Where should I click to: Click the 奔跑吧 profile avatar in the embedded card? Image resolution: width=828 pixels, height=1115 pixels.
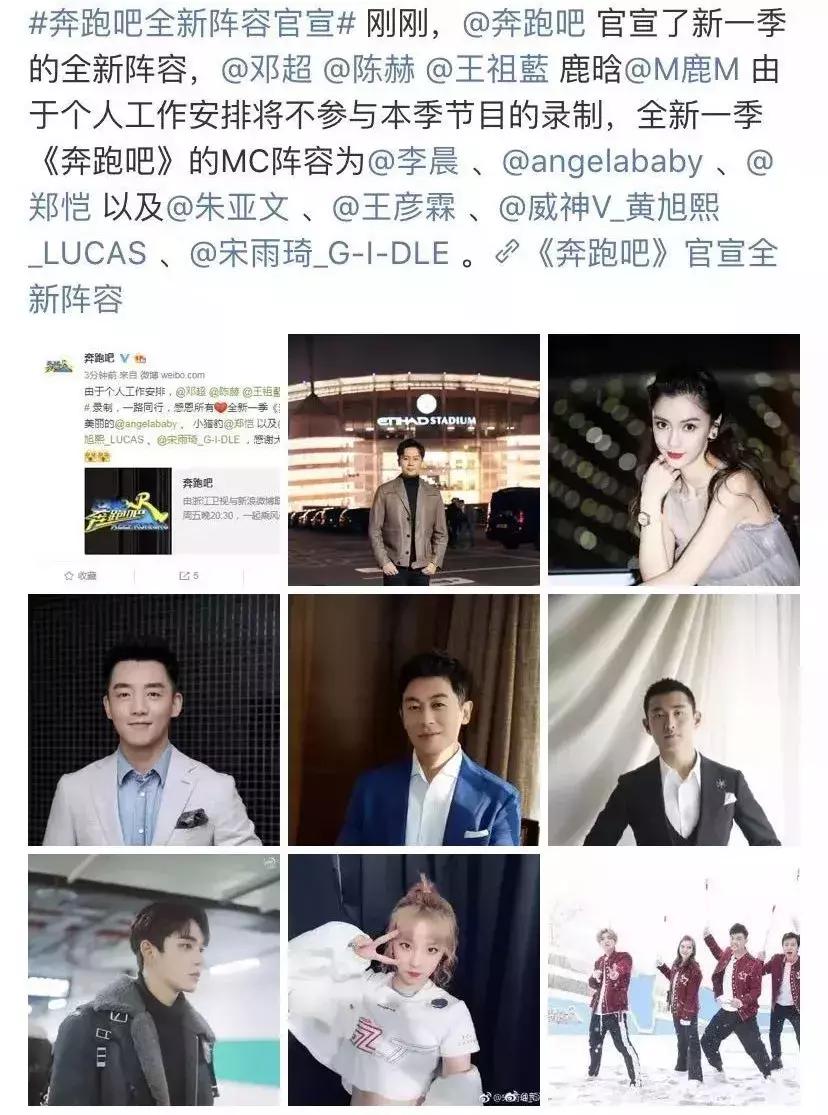pyautogui.click(x=58, y=365)
